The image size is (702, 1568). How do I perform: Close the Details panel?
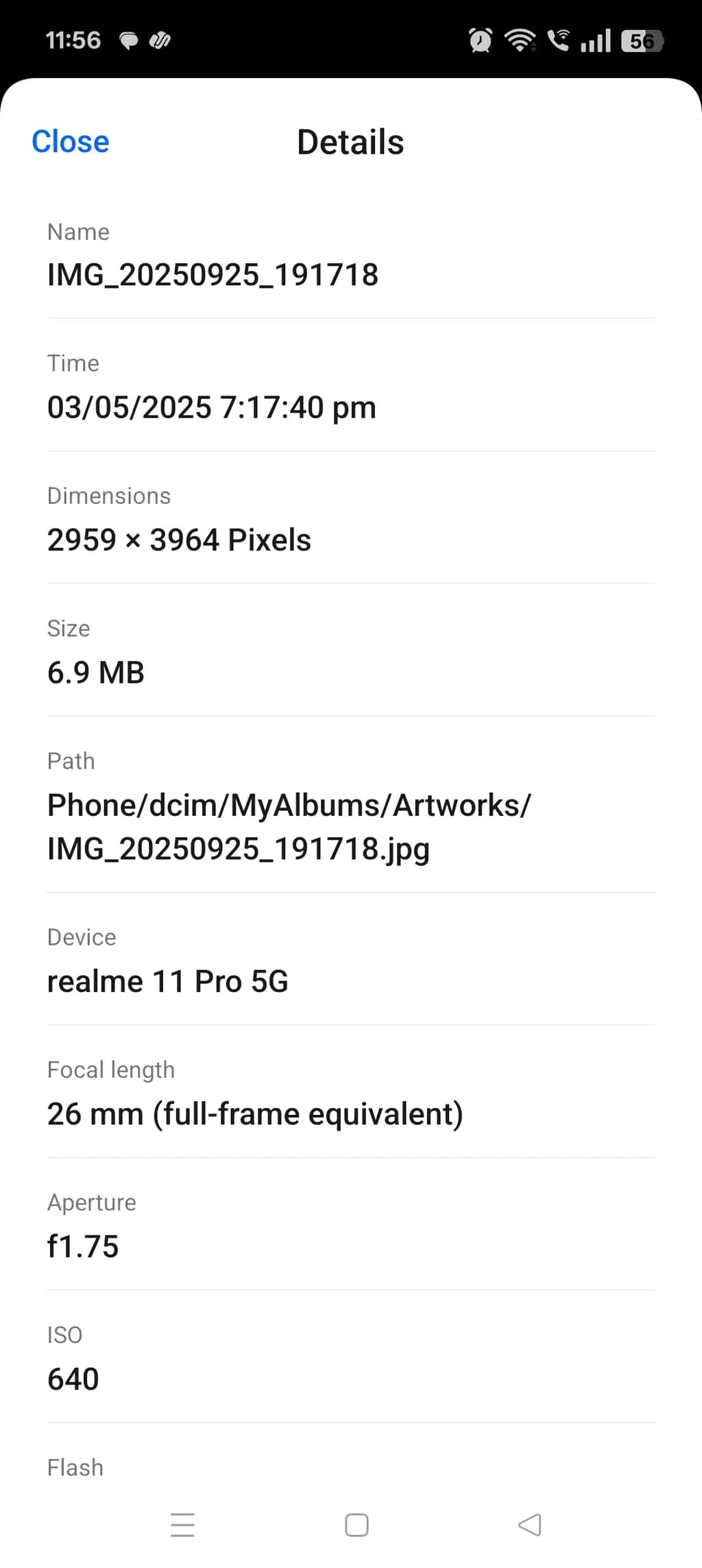point(71,142)
